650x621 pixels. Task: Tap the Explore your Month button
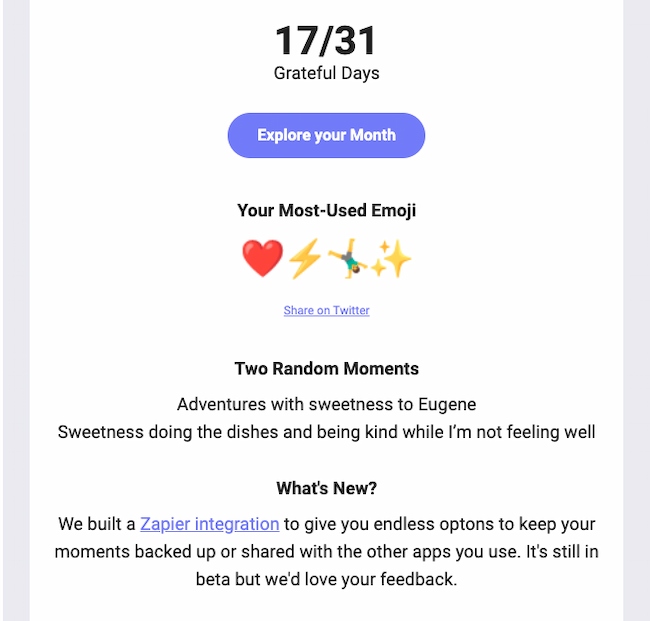pos(326,135)
